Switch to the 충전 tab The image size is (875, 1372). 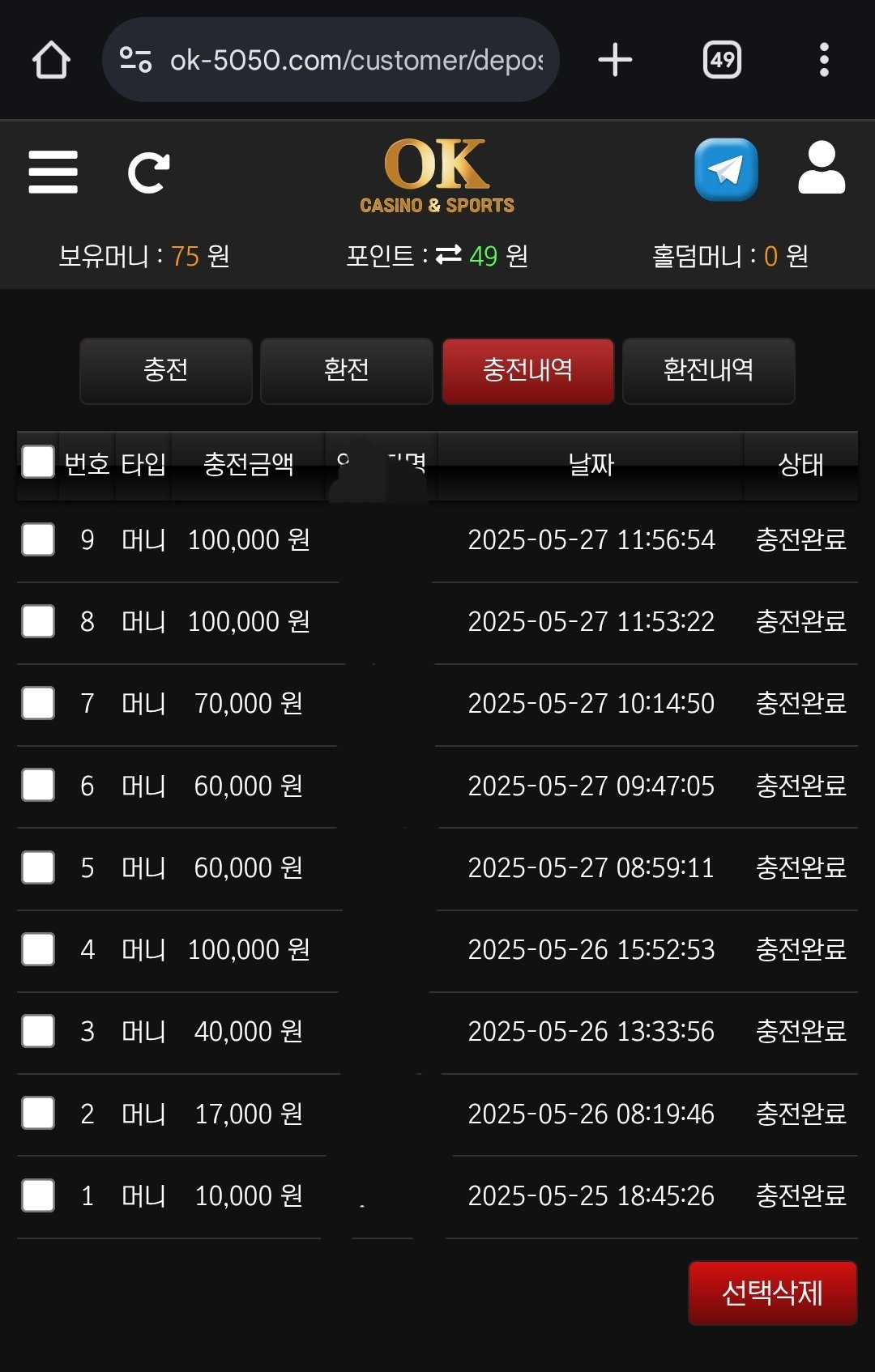[x=166, y=371]
